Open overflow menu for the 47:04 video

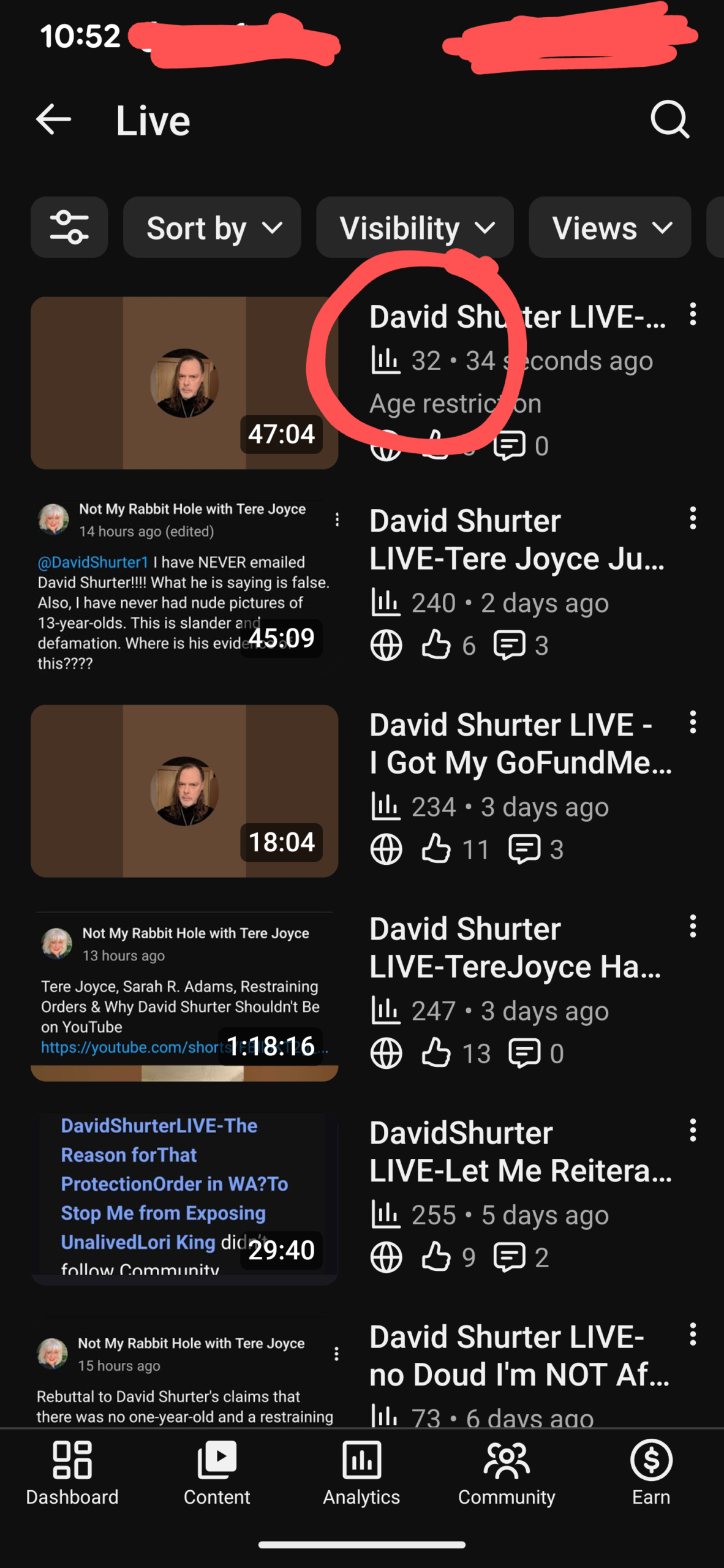pos(693,314)
